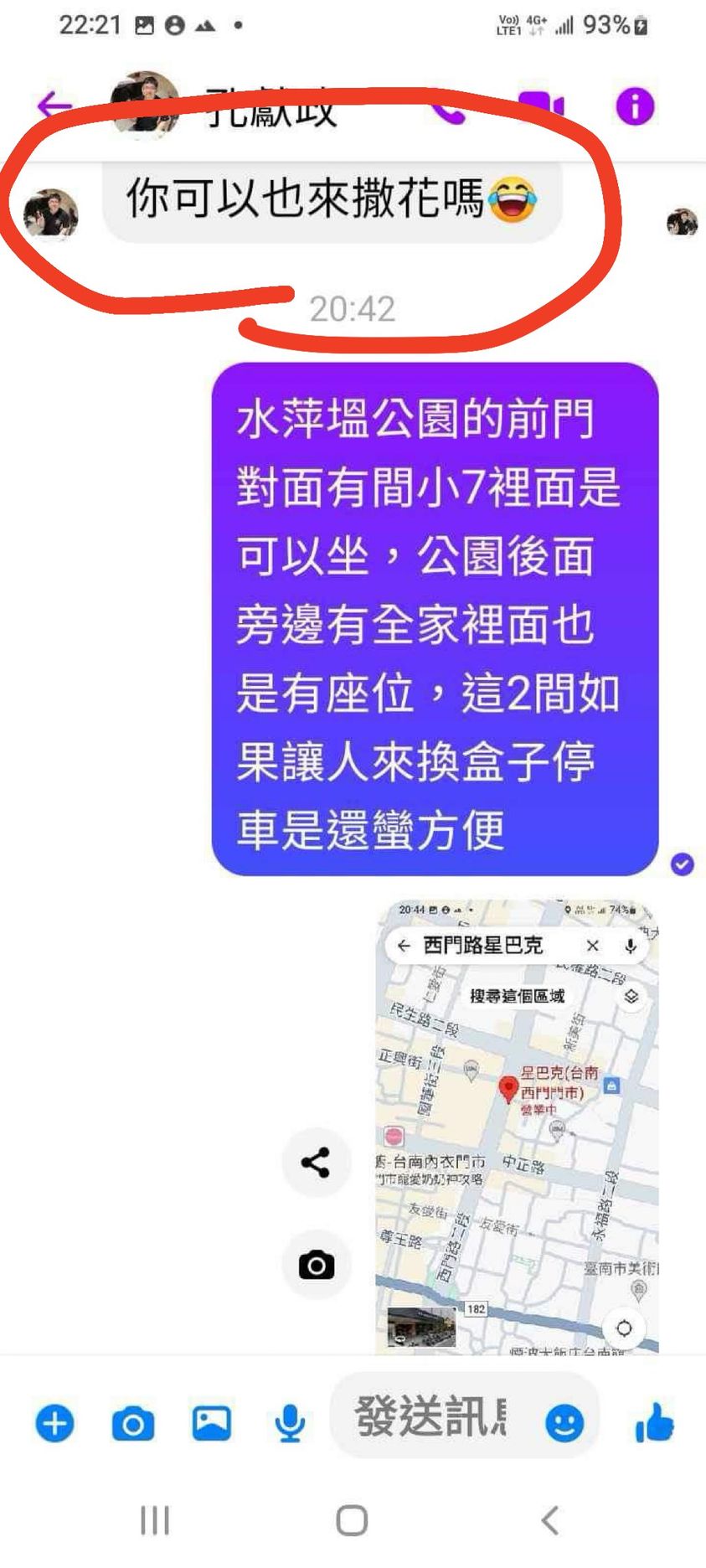
Task: Open more actions with the plus icon
Action: pyautogui.click(x=55, y=1423)
